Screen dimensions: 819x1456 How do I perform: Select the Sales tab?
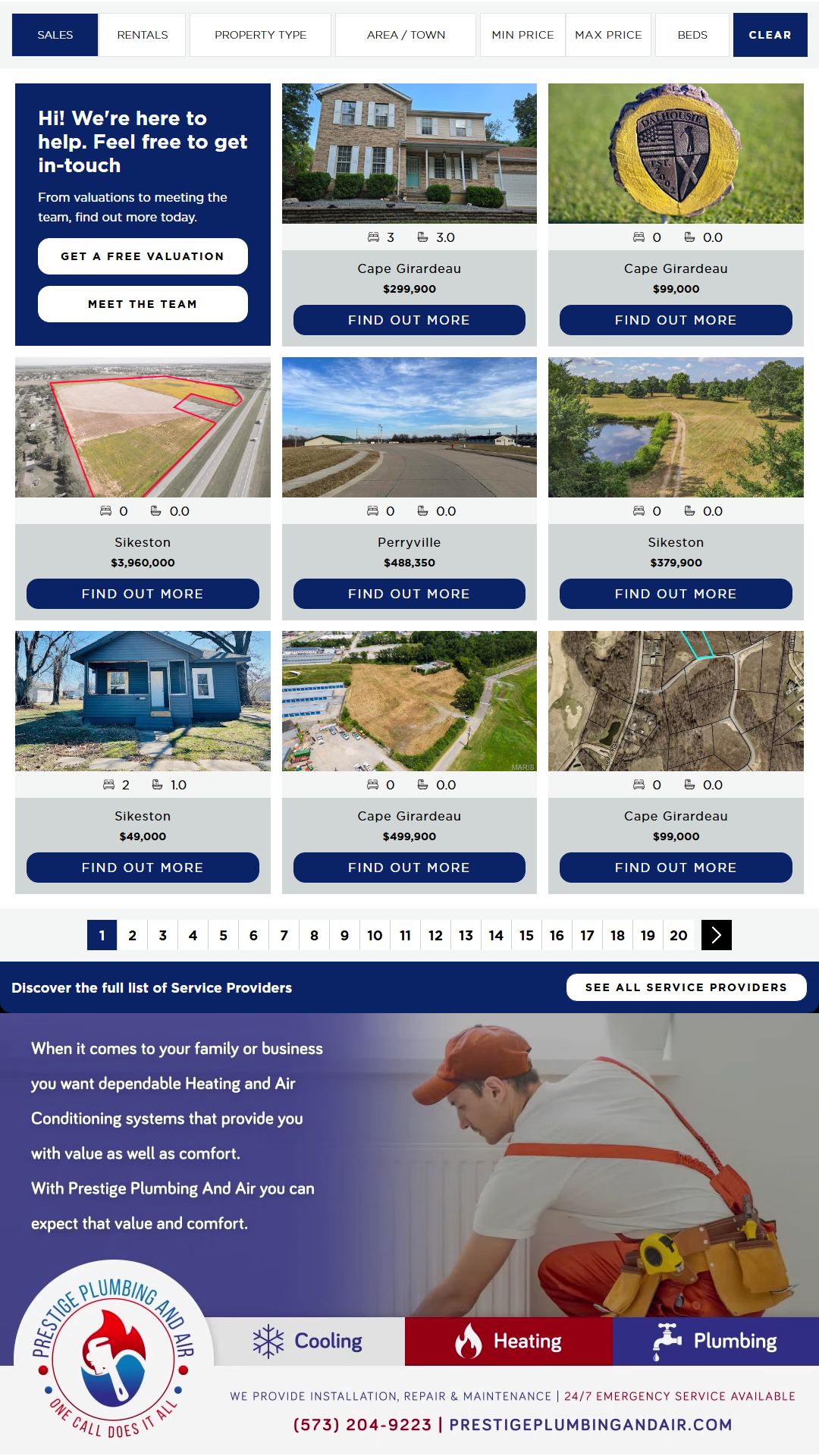(x=55, y=35)
